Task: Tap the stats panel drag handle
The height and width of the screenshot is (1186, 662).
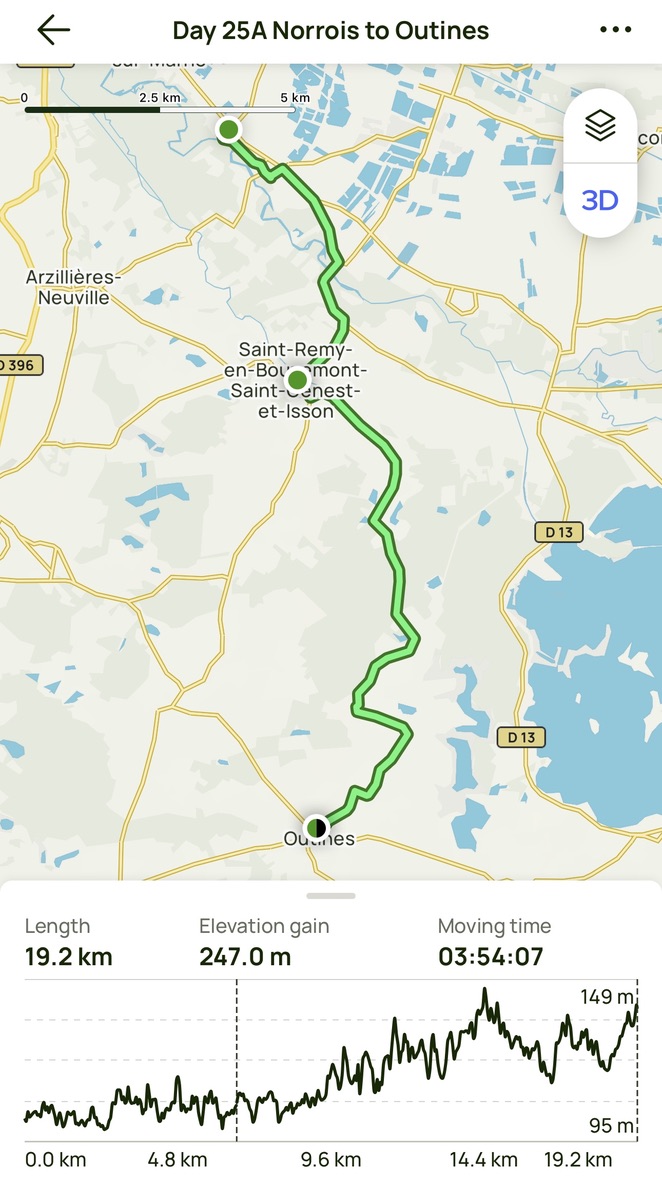Action: [x=331, y=896]
